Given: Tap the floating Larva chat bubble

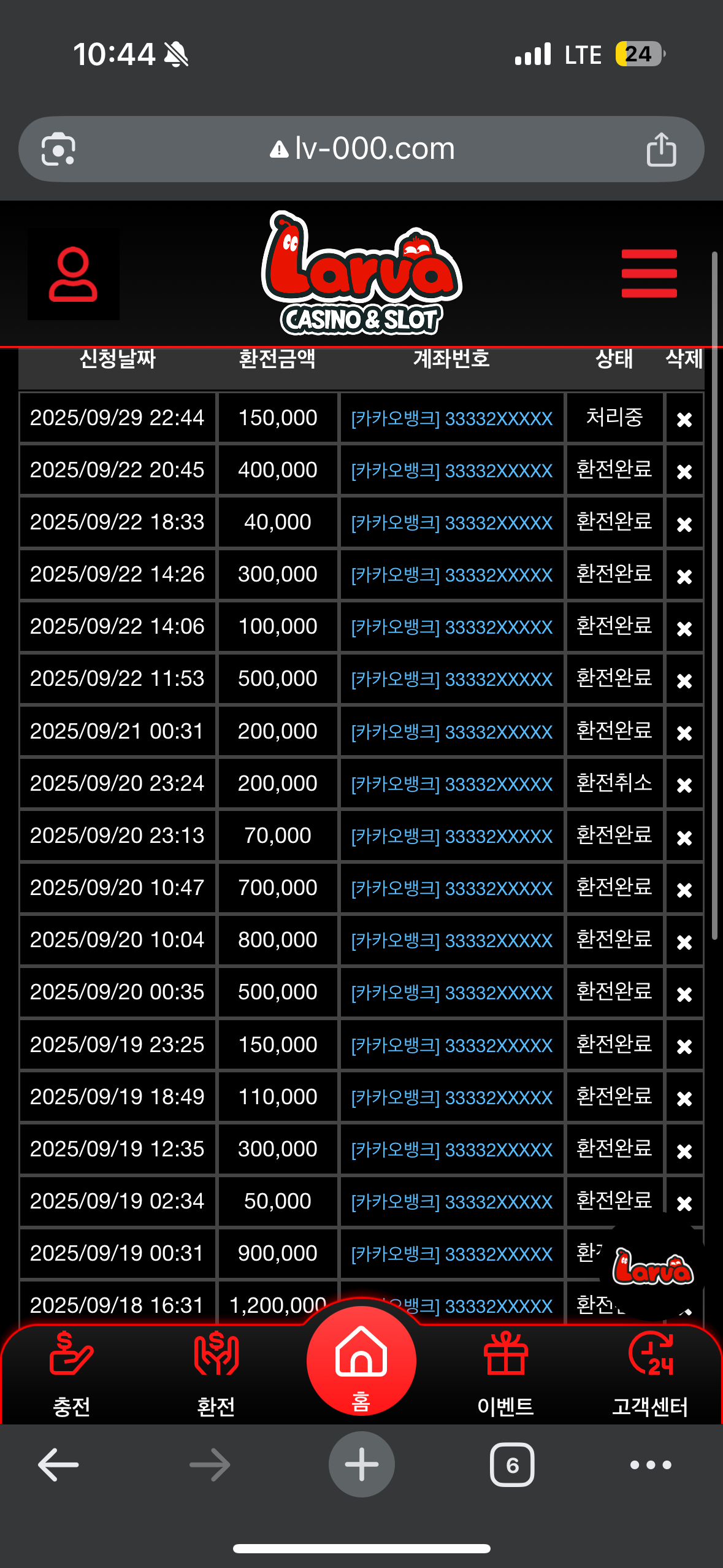Looking at the screenshot, I should [x=652, y=1267].
